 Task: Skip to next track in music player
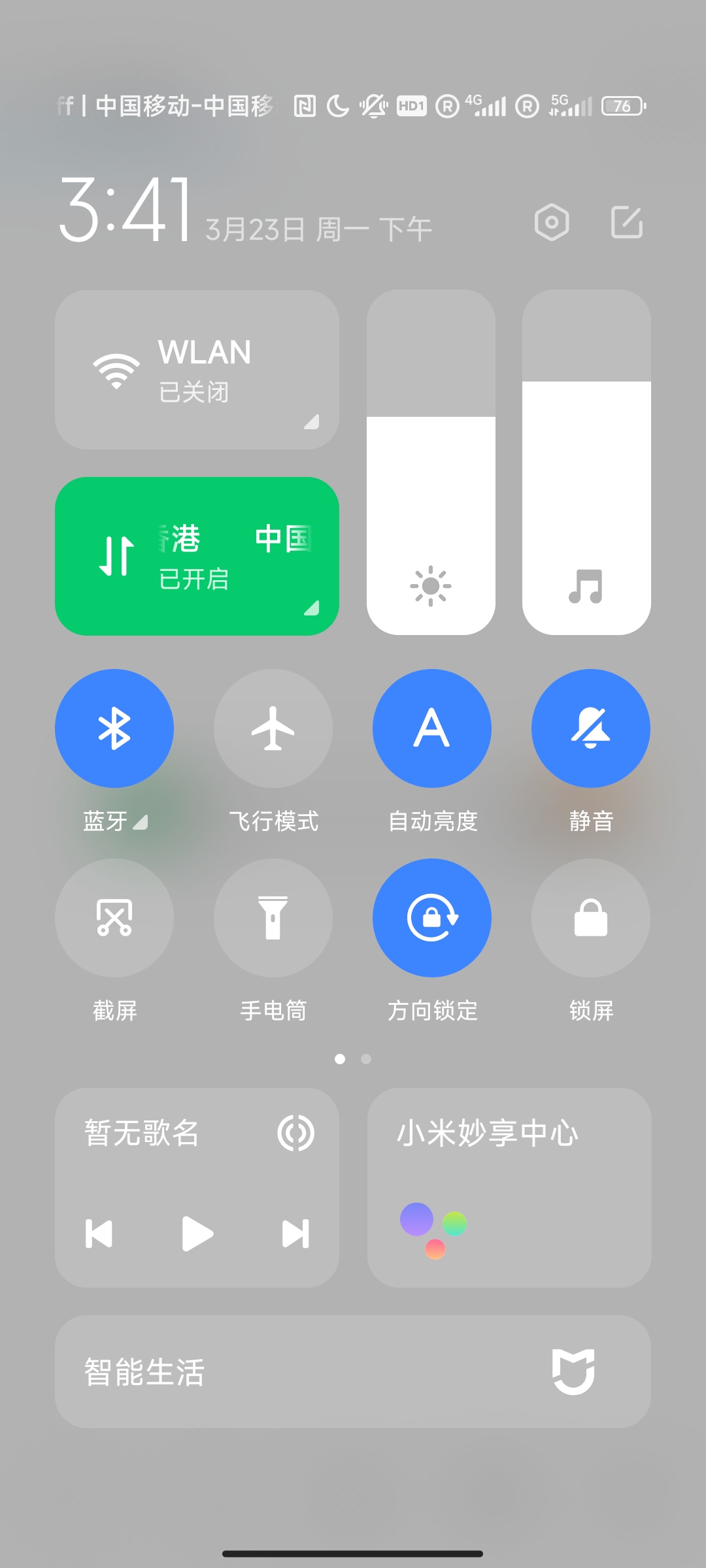295,1233
